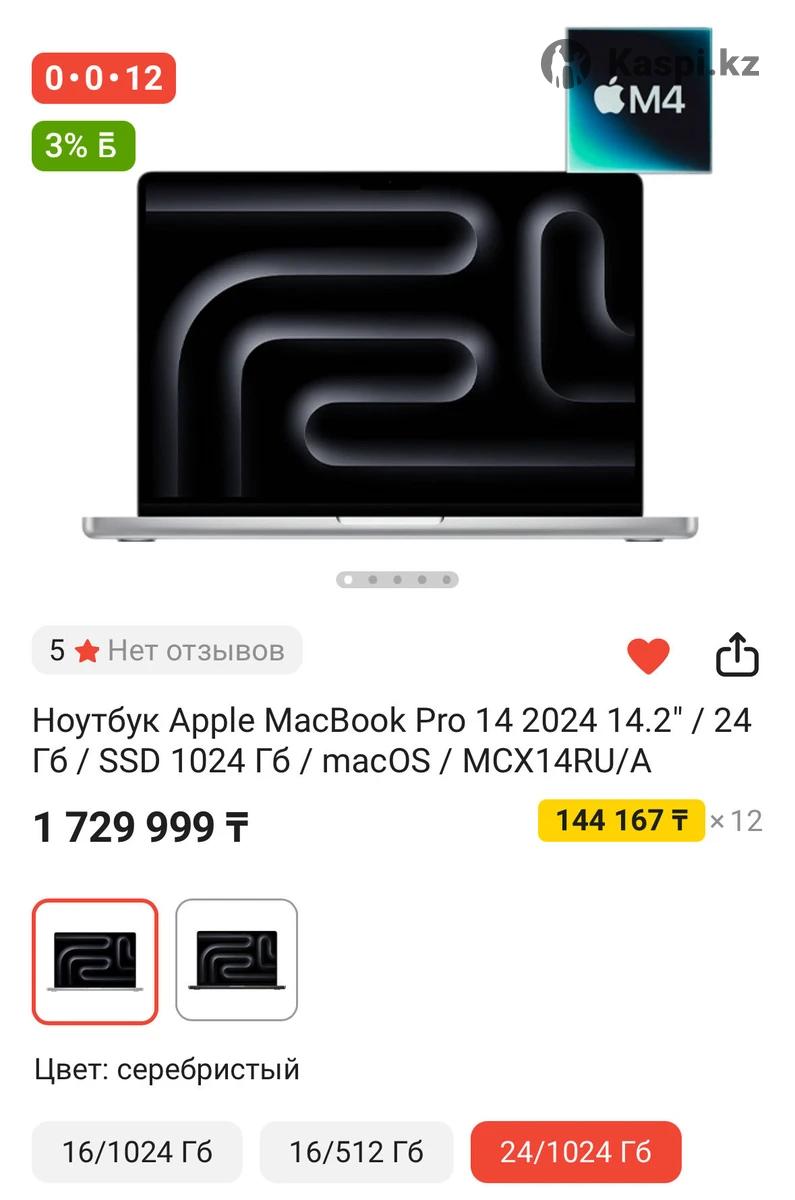Select the silver color thumbnail
The height and width of the screenshot is (1200, 795).
(95, 961)
